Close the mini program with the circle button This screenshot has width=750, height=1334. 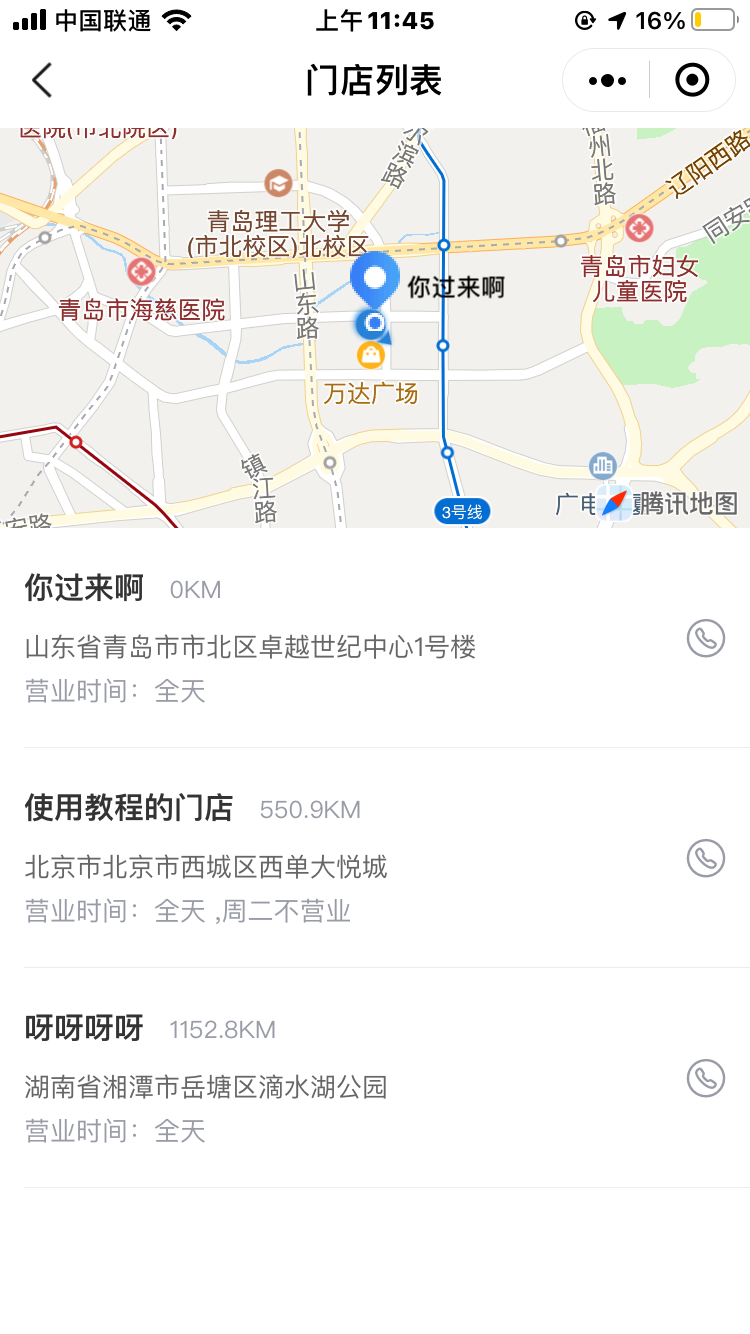pyautogui.click(x=692, y=80)
